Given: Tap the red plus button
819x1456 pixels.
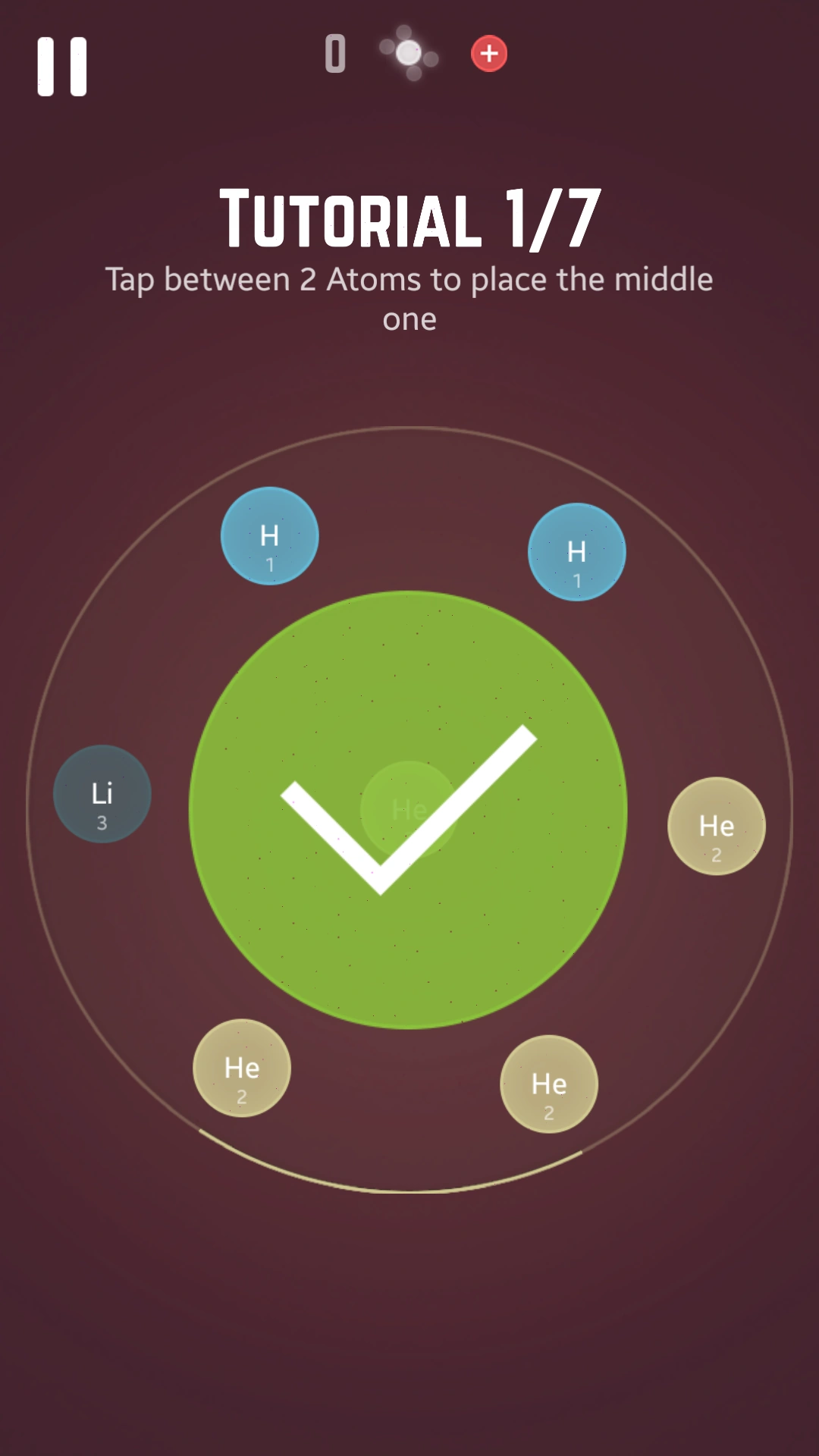Looking at the screenshot, I should click(x=489, y=54).
